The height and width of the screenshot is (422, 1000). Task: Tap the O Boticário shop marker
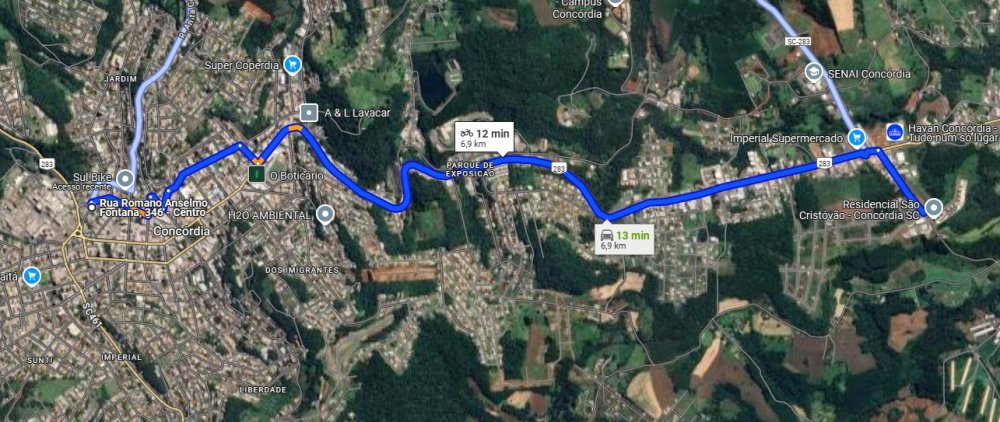pos(257,175)
